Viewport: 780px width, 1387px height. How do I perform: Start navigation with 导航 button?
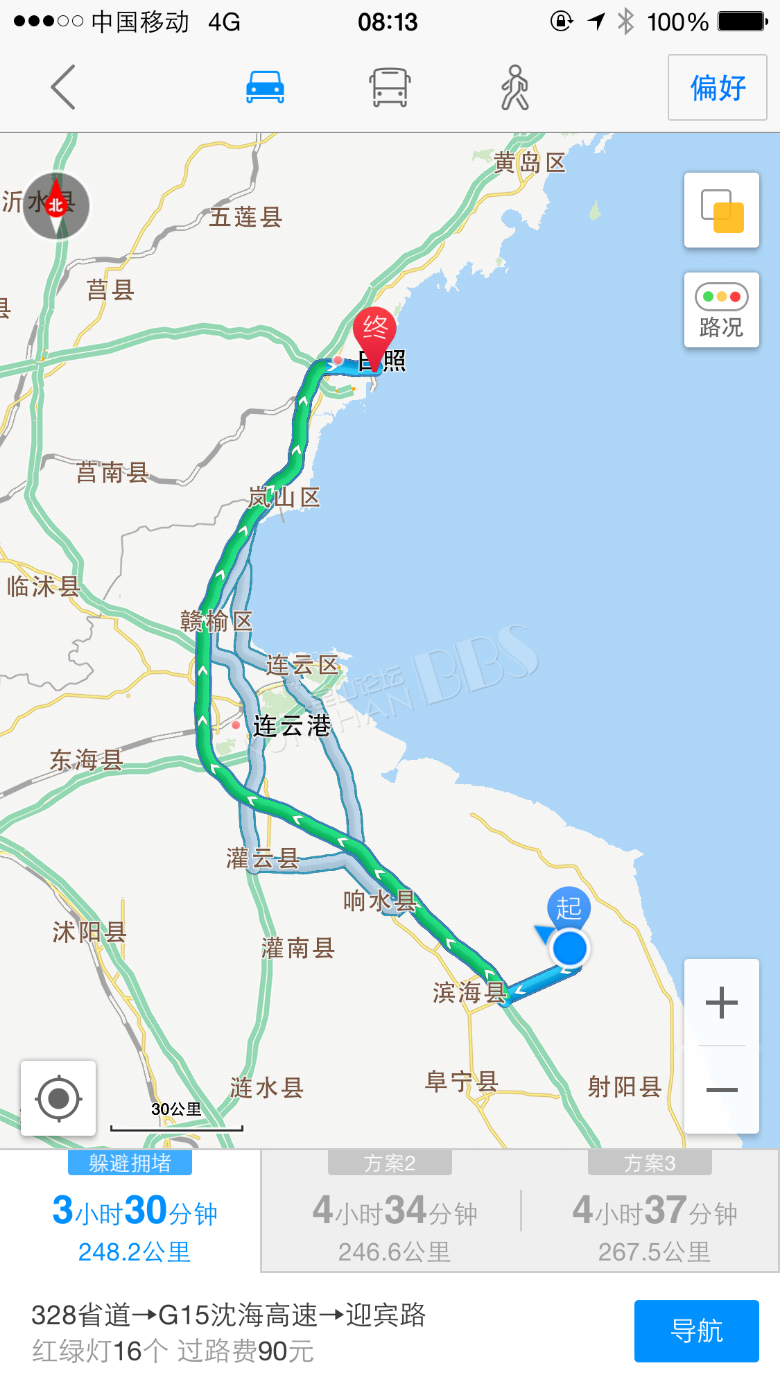(696, 1331)
